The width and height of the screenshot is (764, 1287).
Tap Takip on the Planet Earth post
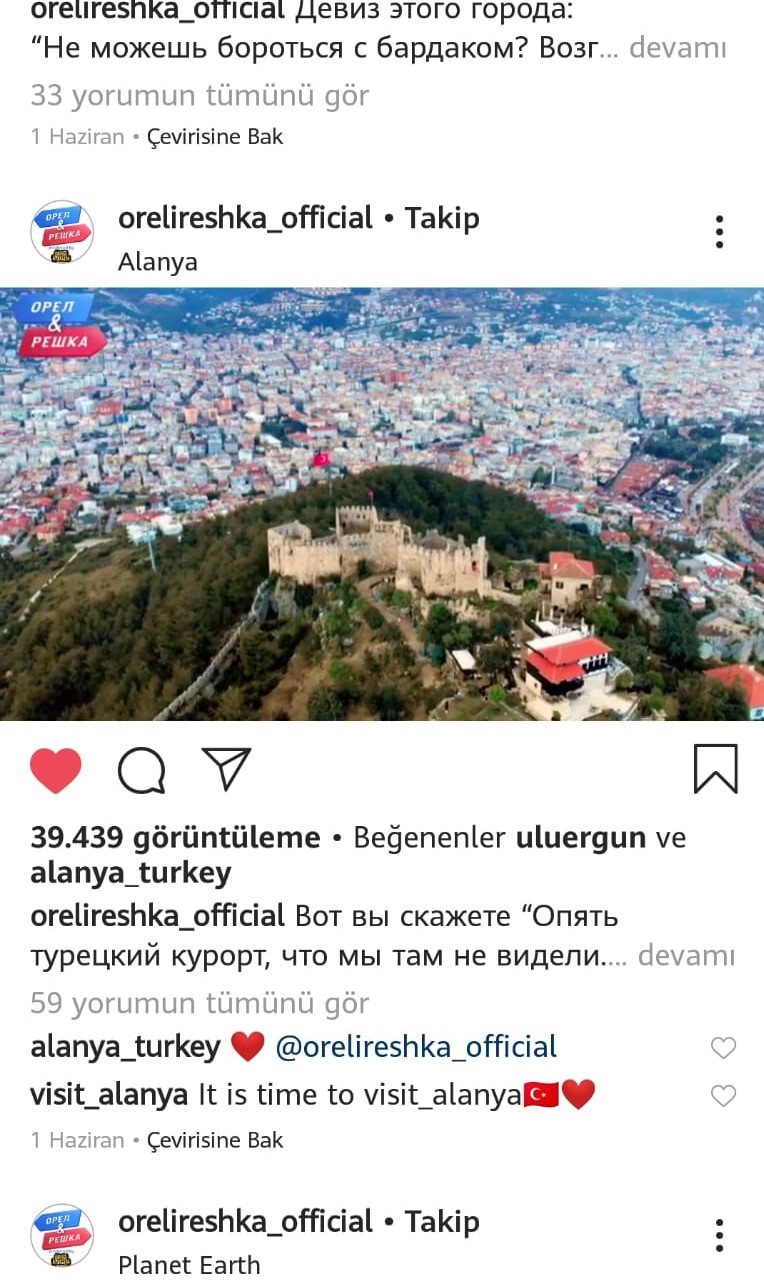pyautogui.click(x=442, y=1221)
